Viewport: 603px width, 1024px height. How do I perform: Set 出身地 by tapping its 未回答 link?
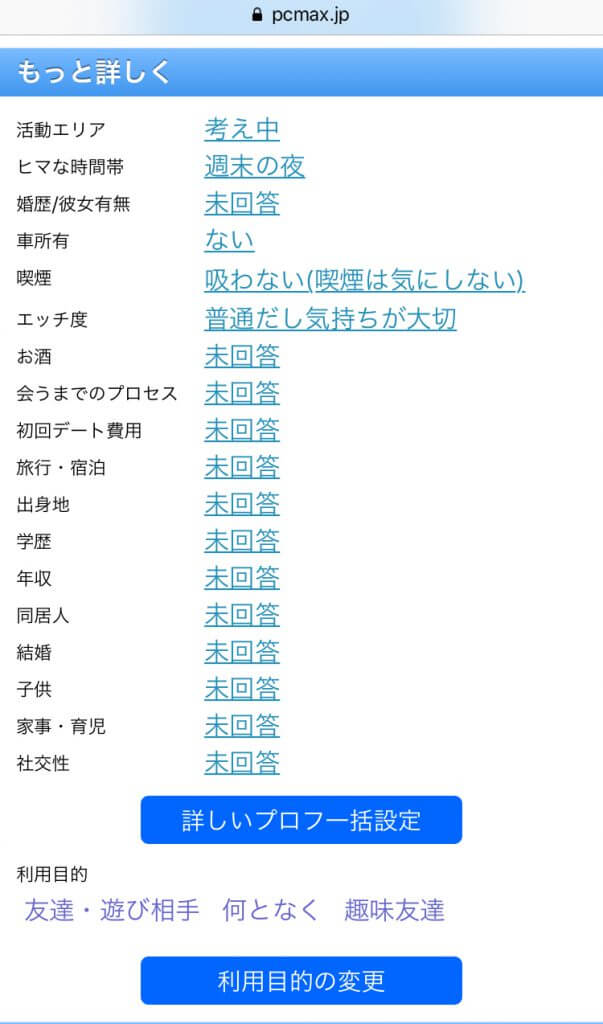point(242,504)
